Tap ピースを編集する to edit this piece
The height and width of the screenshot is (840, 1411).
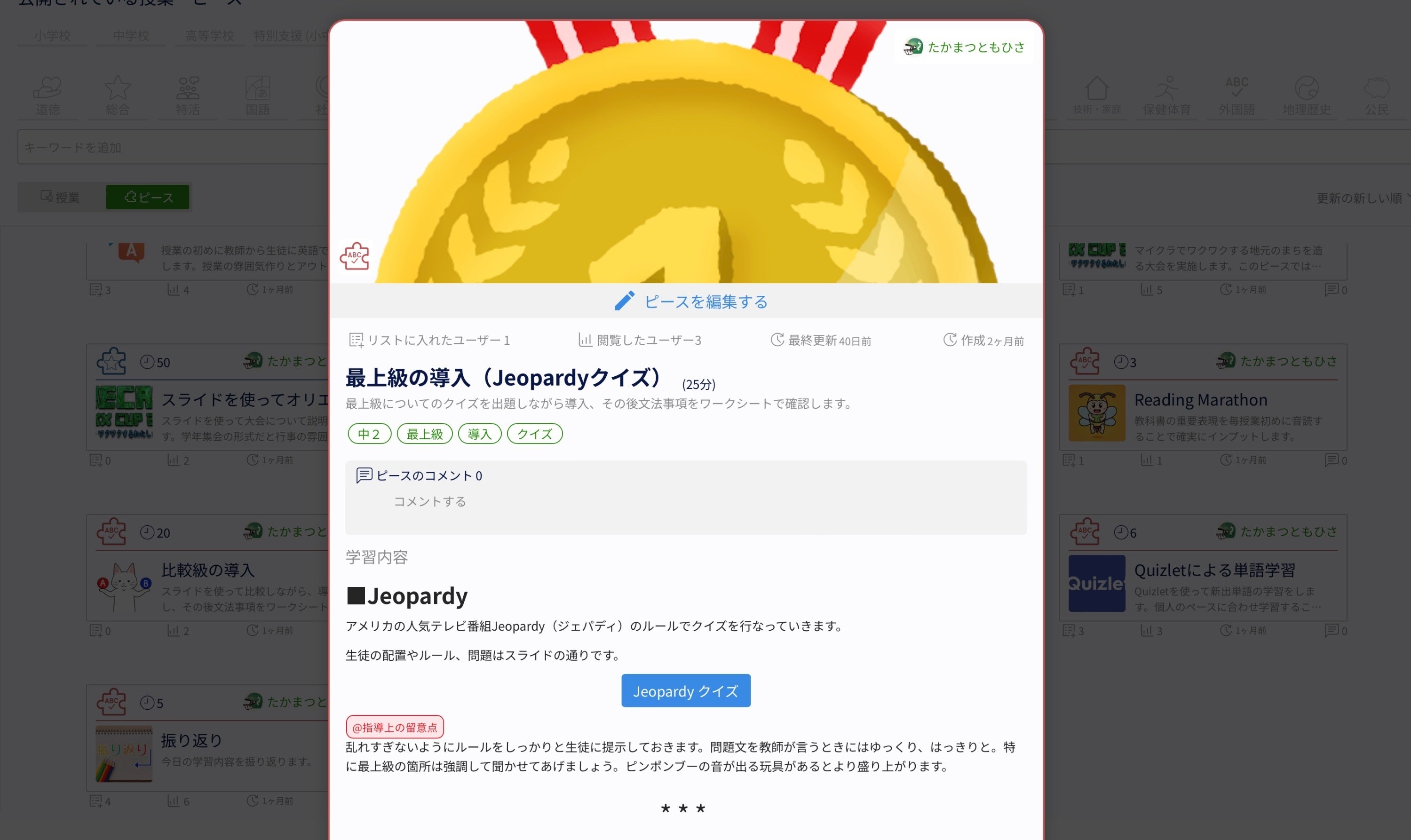click(690, 301)
